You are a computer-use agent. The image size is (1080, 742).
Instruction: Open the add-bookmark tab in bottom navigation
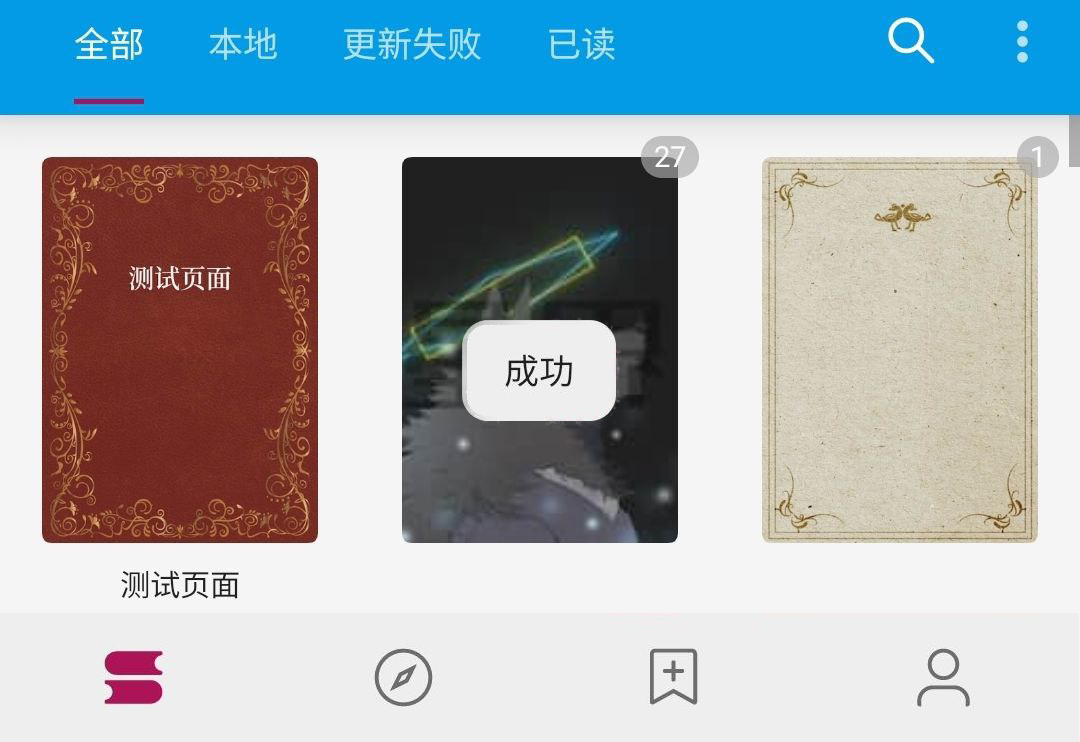pyautogui.click(x=673, y=678)
